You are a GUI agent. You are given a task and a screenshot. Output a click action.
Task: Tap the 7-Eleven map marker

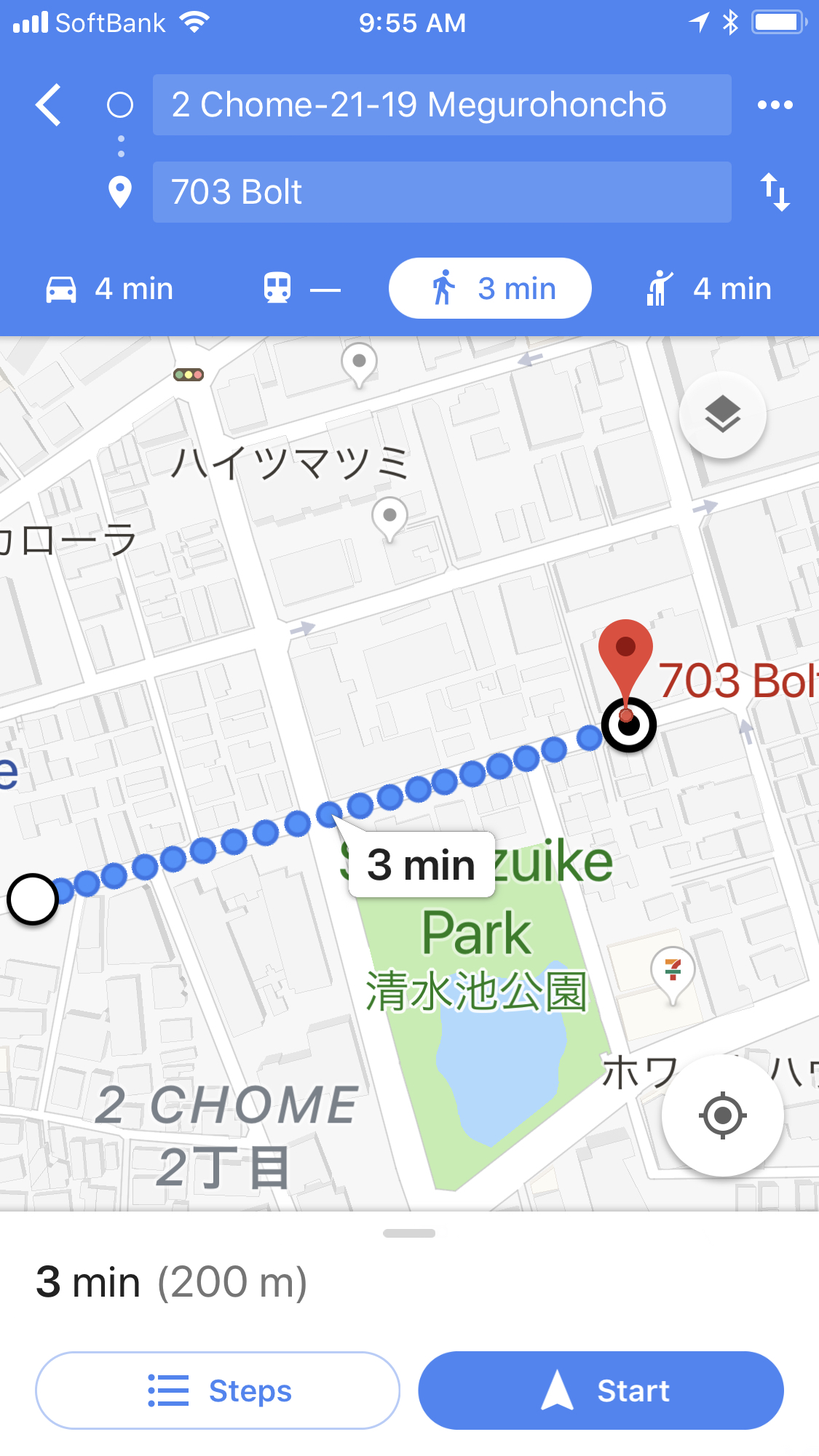point(673,971)
